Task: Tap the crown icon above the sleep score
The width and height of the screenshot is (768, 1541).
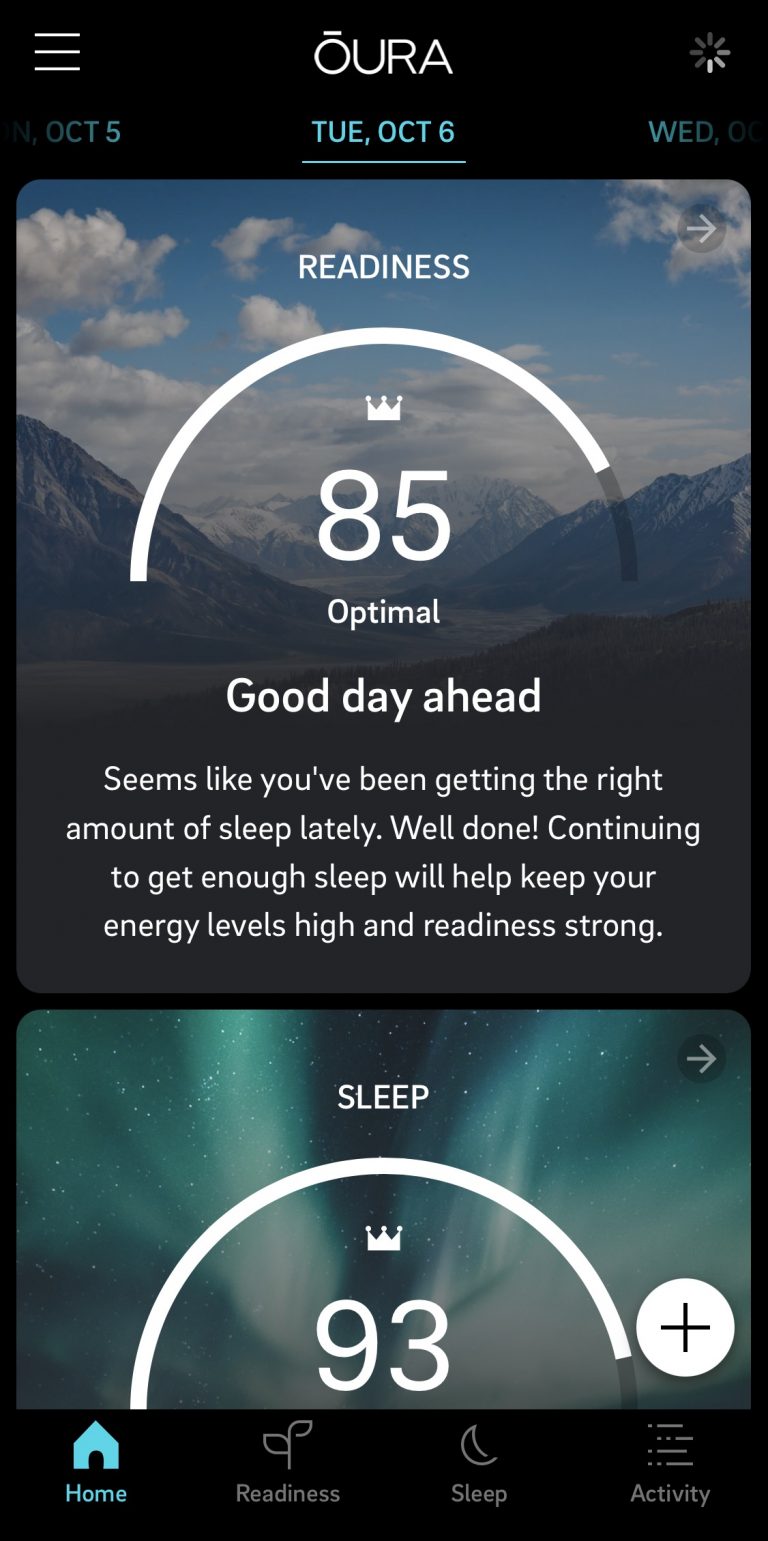Action: click(383, 1238)
